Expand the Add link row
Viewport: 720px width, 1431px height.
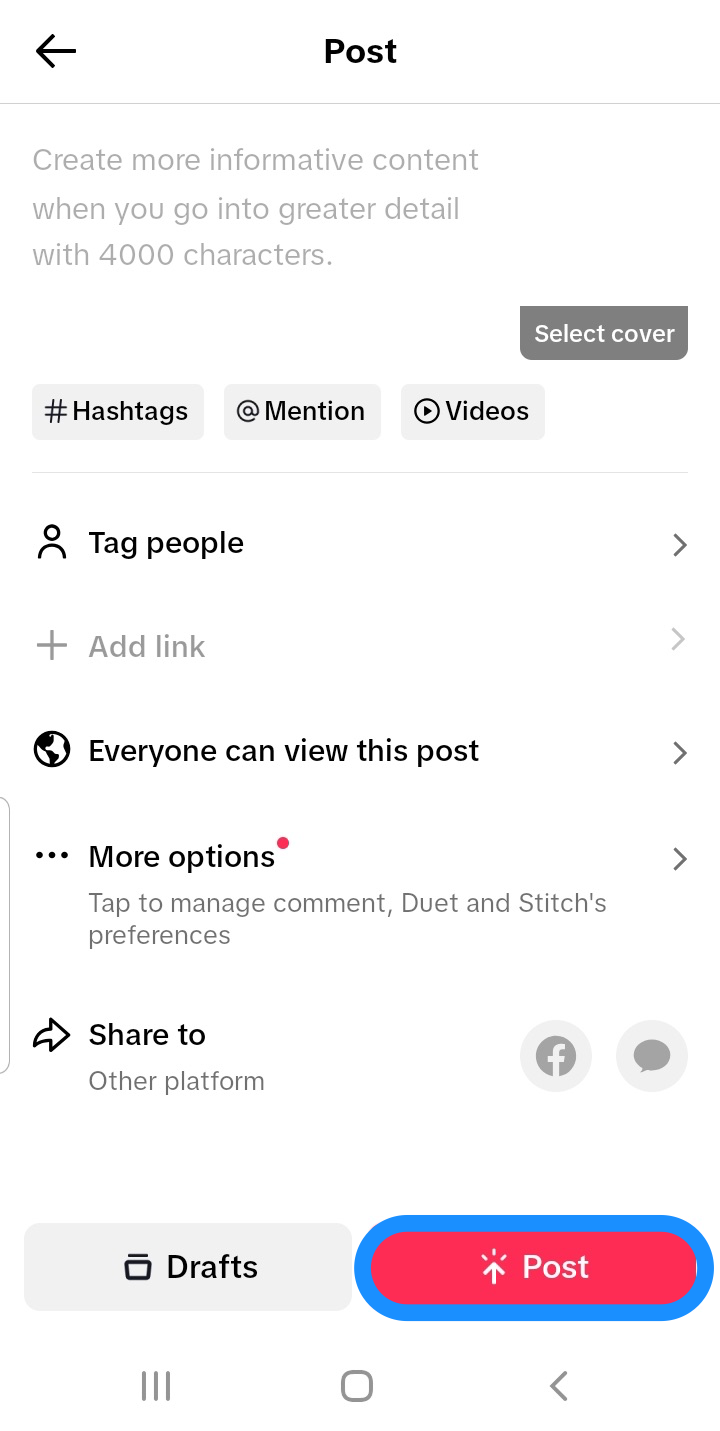[x=680, y=639]
